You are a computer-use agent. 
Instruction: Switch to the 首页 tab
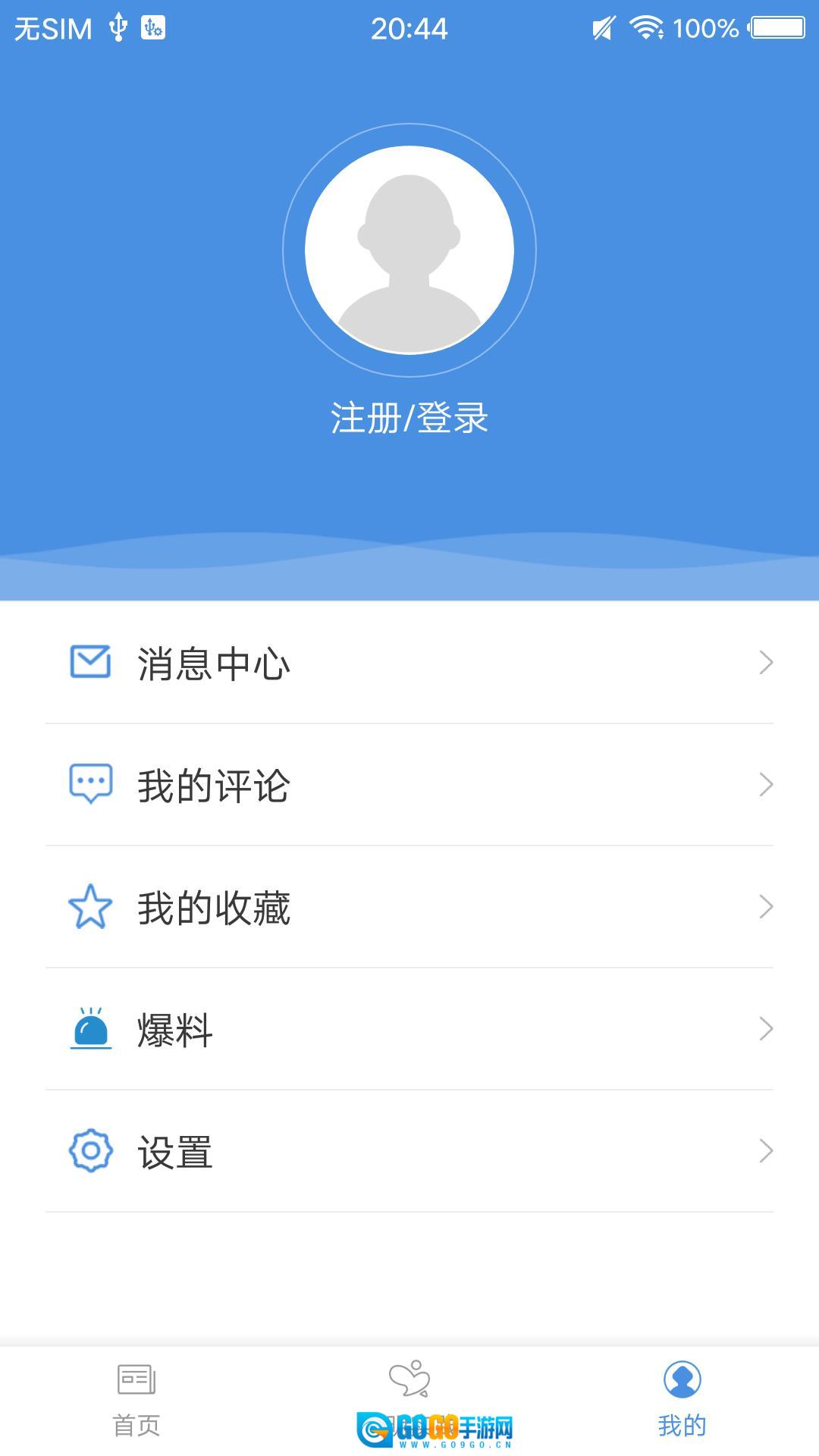point(136,1400)
